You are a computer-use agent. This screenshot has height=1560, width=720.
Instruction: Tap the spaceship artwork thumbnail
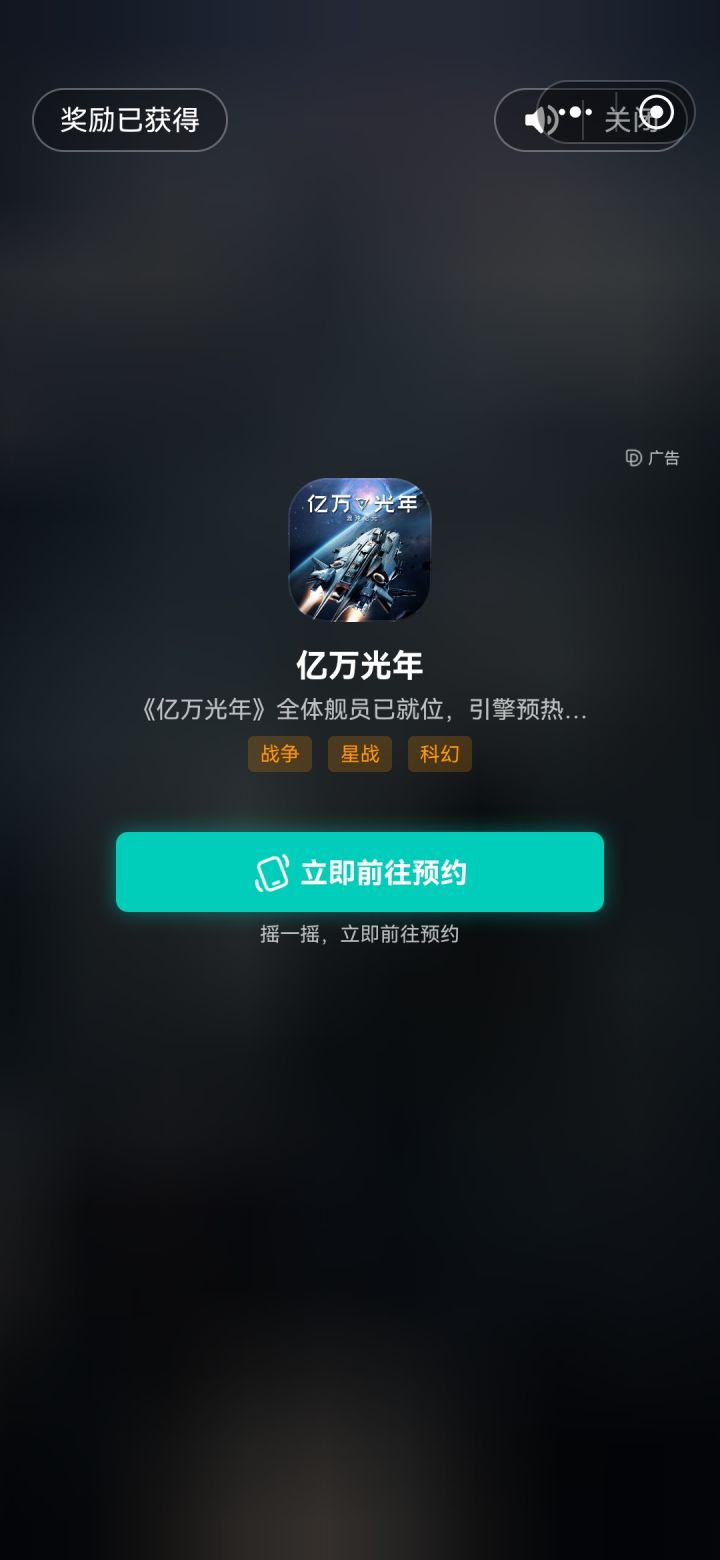point(360,570)
